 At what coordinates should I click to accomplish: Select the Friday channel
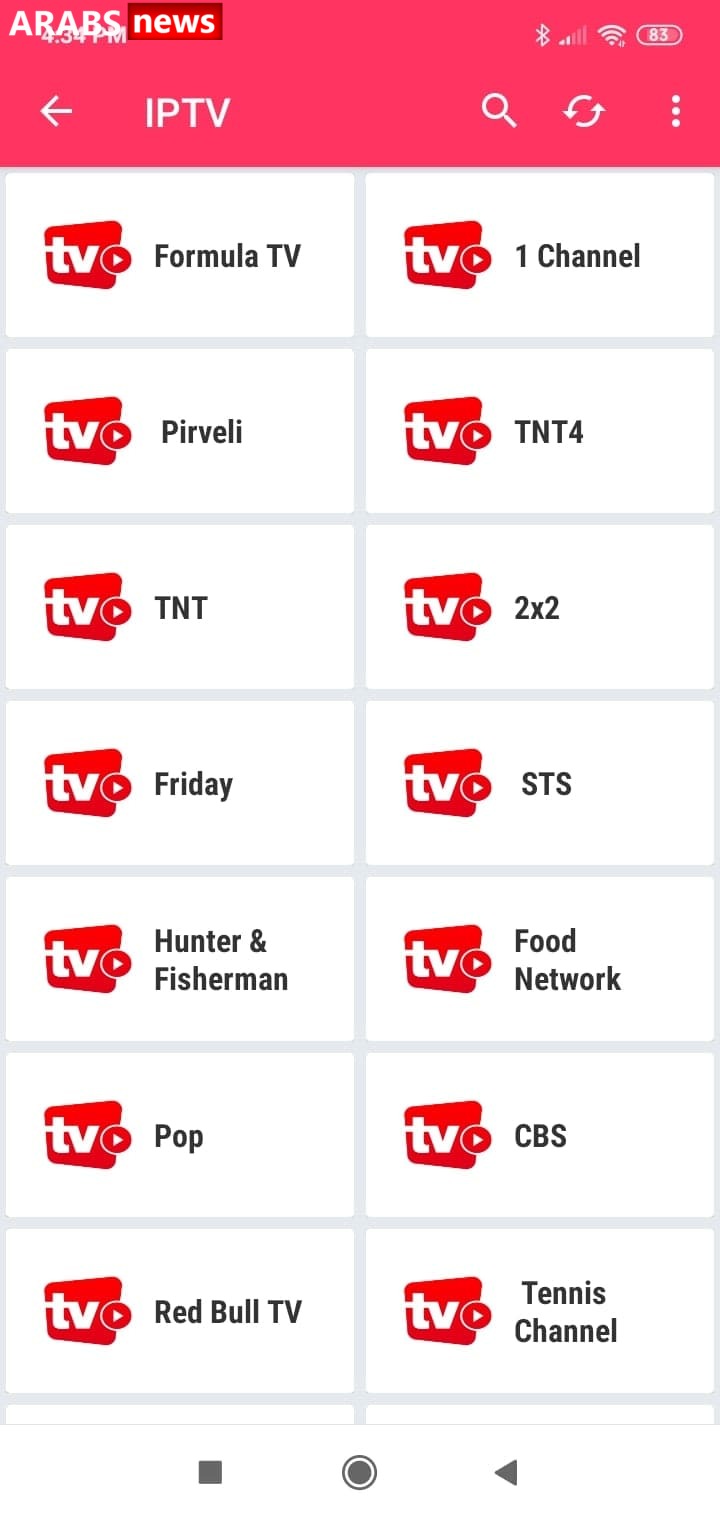pos(180,784)
